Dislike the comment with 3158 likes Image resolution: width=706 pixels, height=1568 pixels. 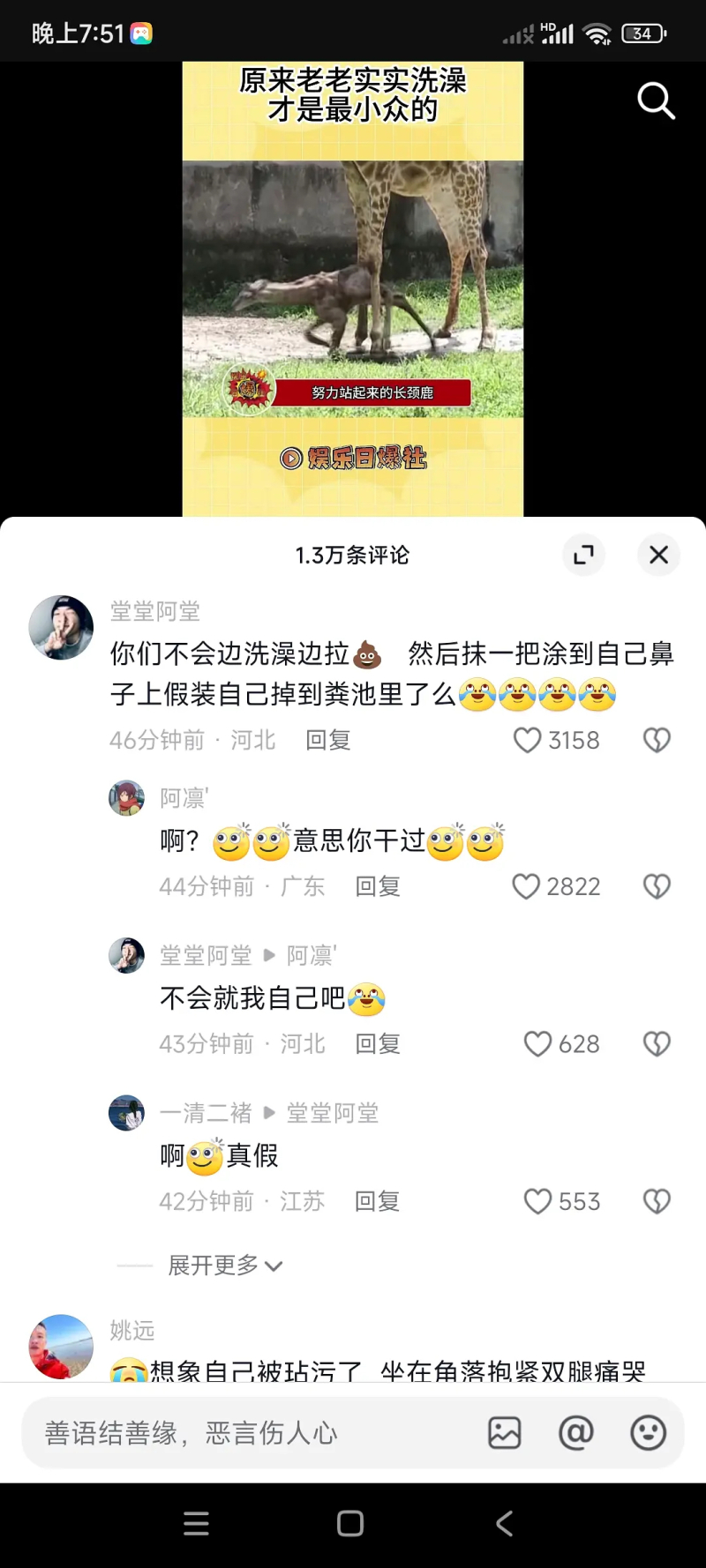pos(657,740)
